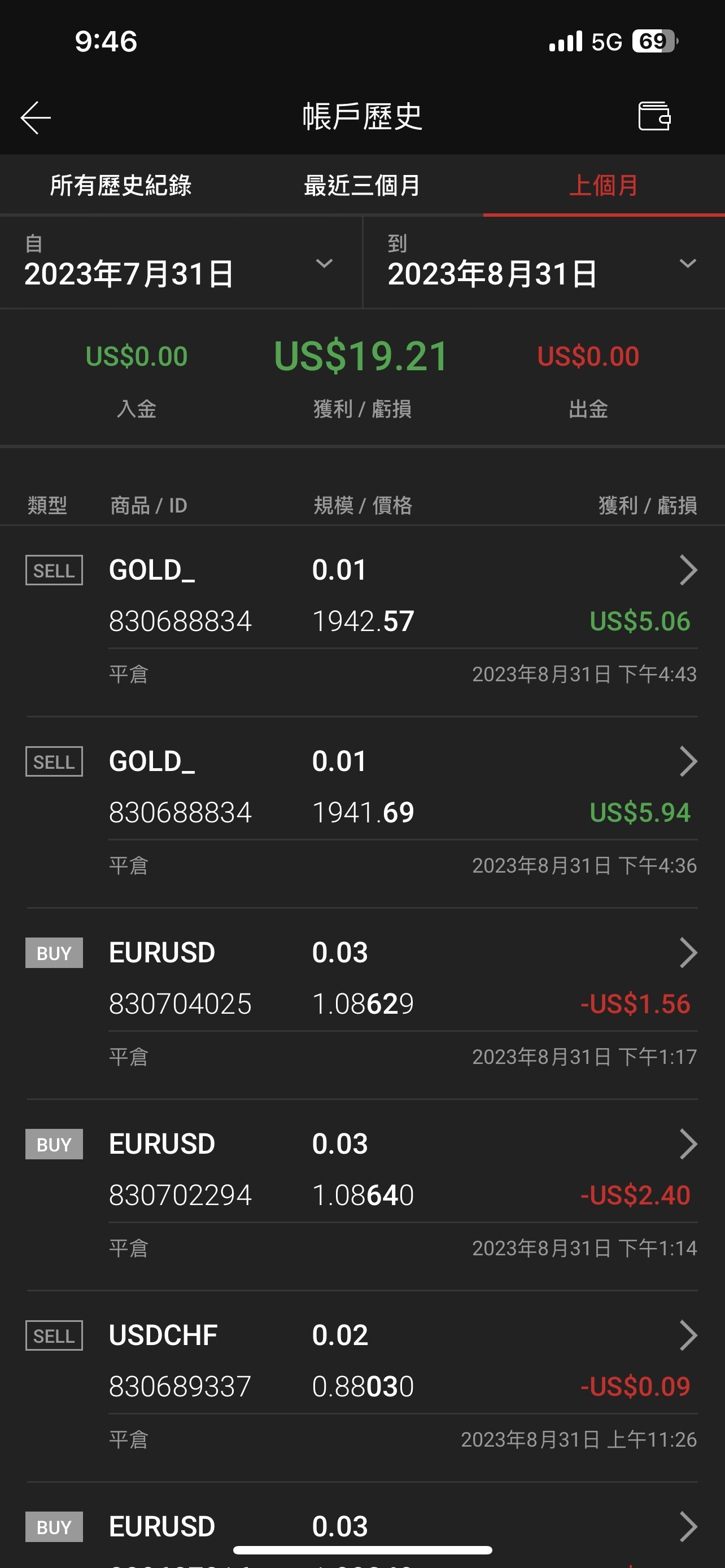This screenshot has height=1568, width=725.
Task: Open the 自 start date picker
Action: pos(180,263)
